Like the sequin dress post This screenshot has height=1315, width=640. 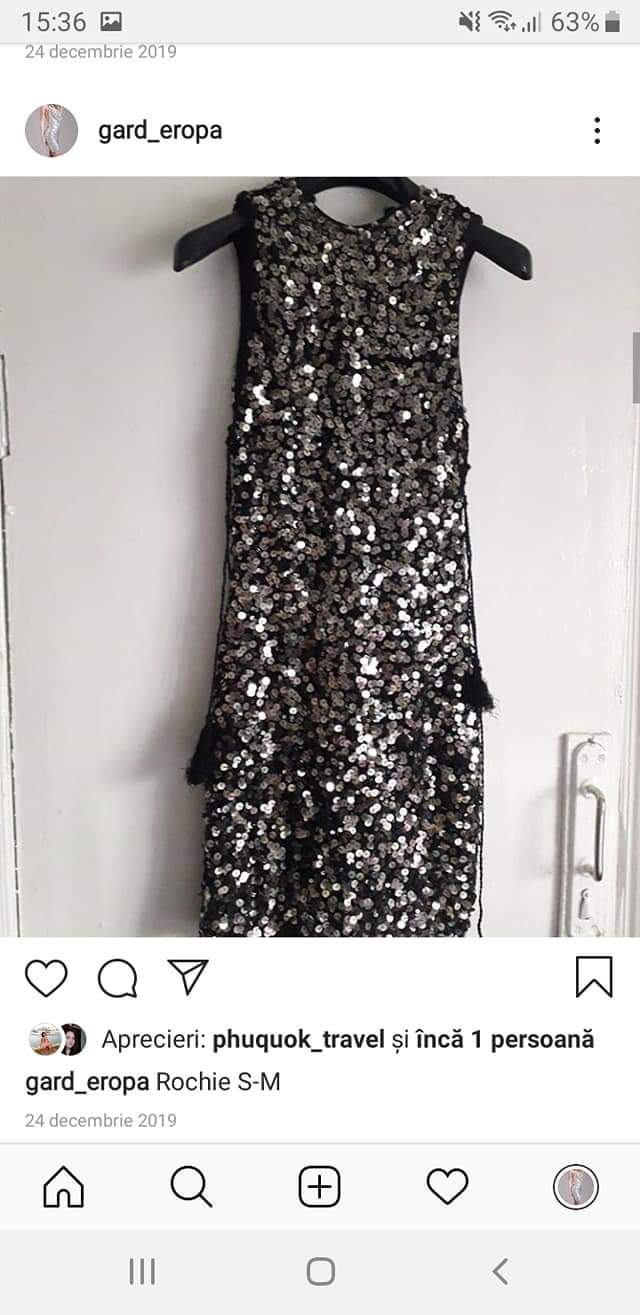coord(46,977)
